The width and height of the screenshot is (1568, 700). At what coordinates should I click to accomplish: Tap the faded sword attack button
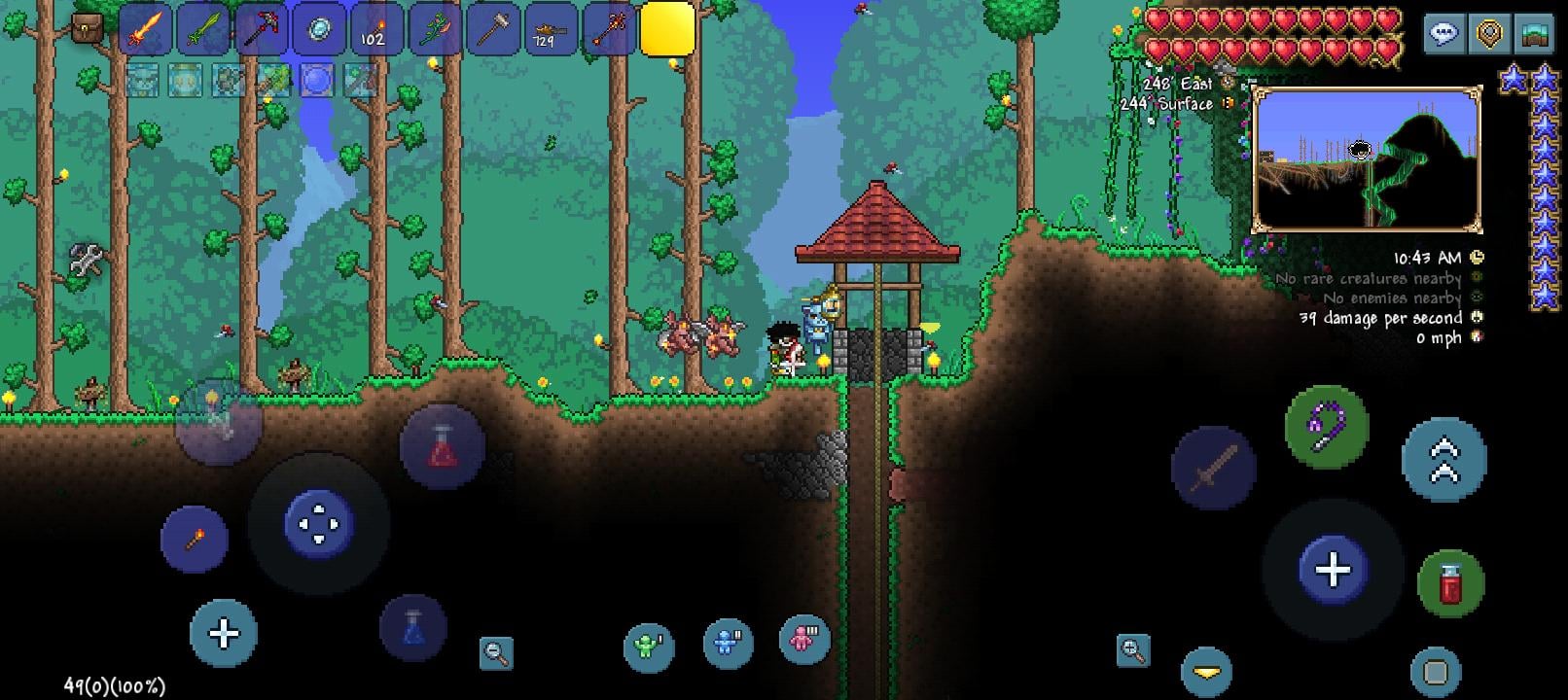1213,469
